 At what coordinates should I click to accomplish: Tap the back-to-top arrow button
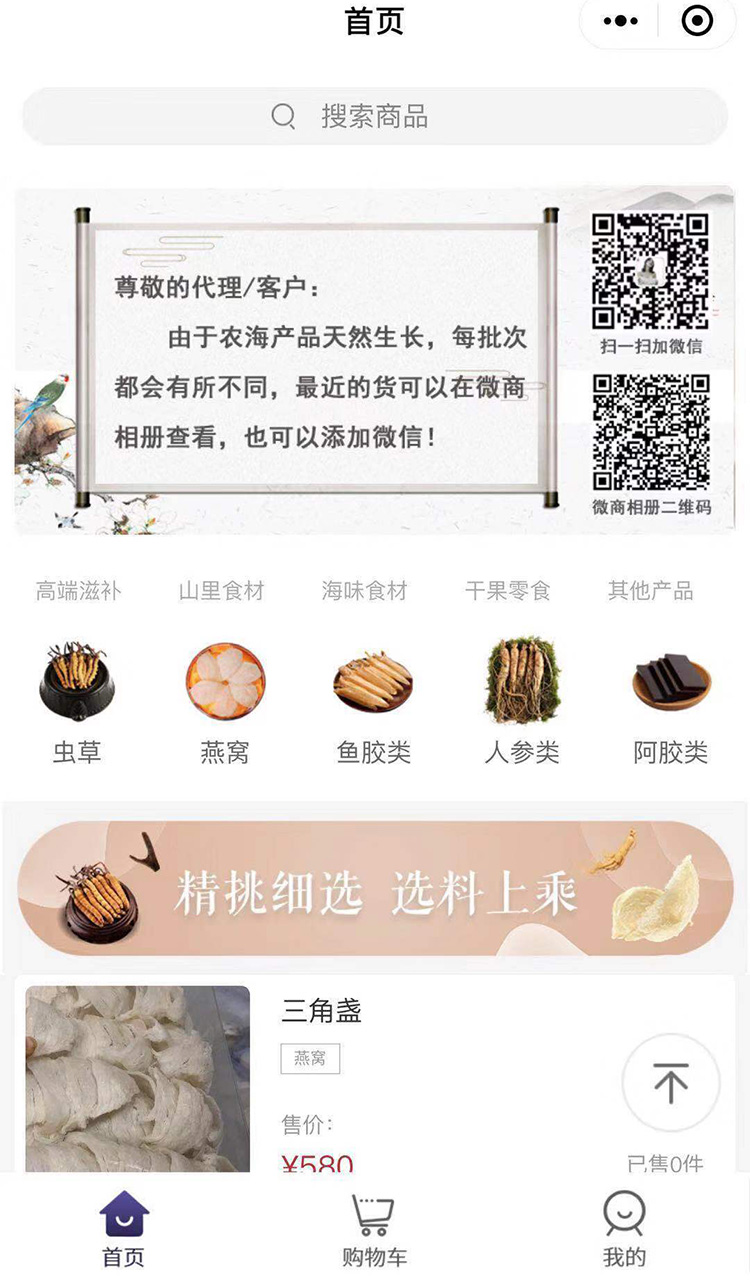(670, 1083)
